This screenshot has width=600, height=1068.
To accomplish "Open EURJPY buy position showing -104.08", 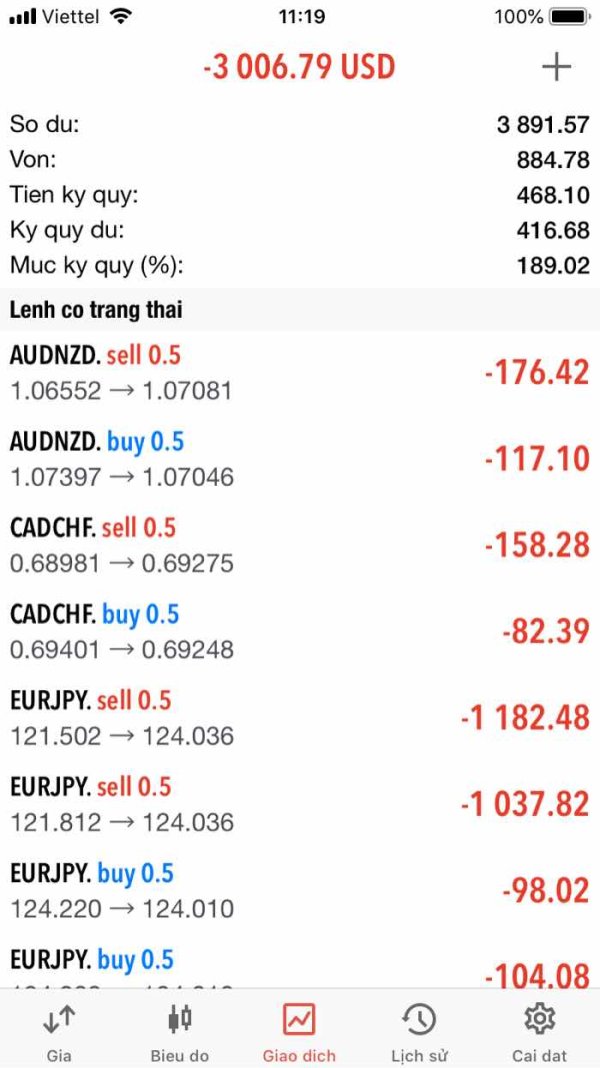I will 300,962.
